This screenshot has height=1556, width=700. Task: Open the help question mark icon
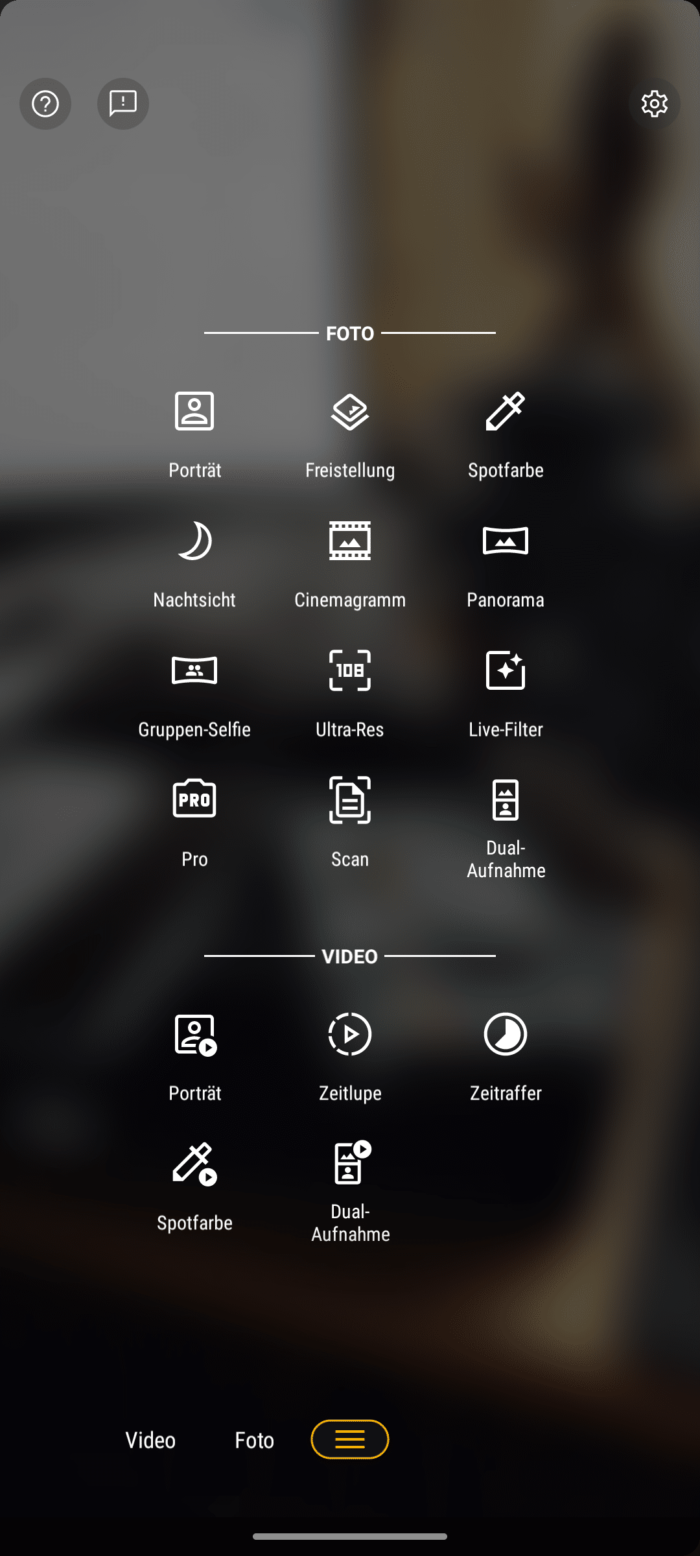(x=45, y=104)
